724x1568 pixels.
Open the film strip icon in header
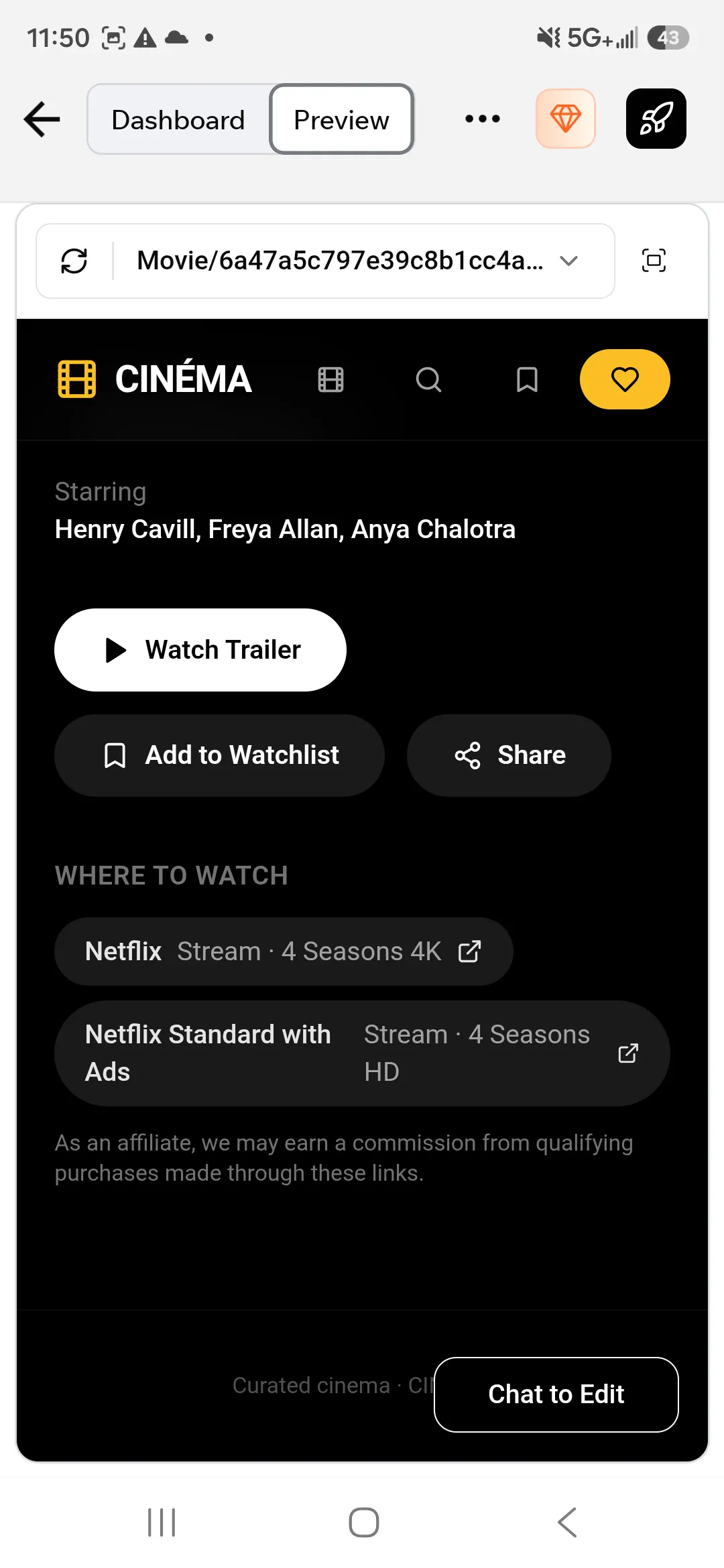pyautogui.click(x=330, y=379)
